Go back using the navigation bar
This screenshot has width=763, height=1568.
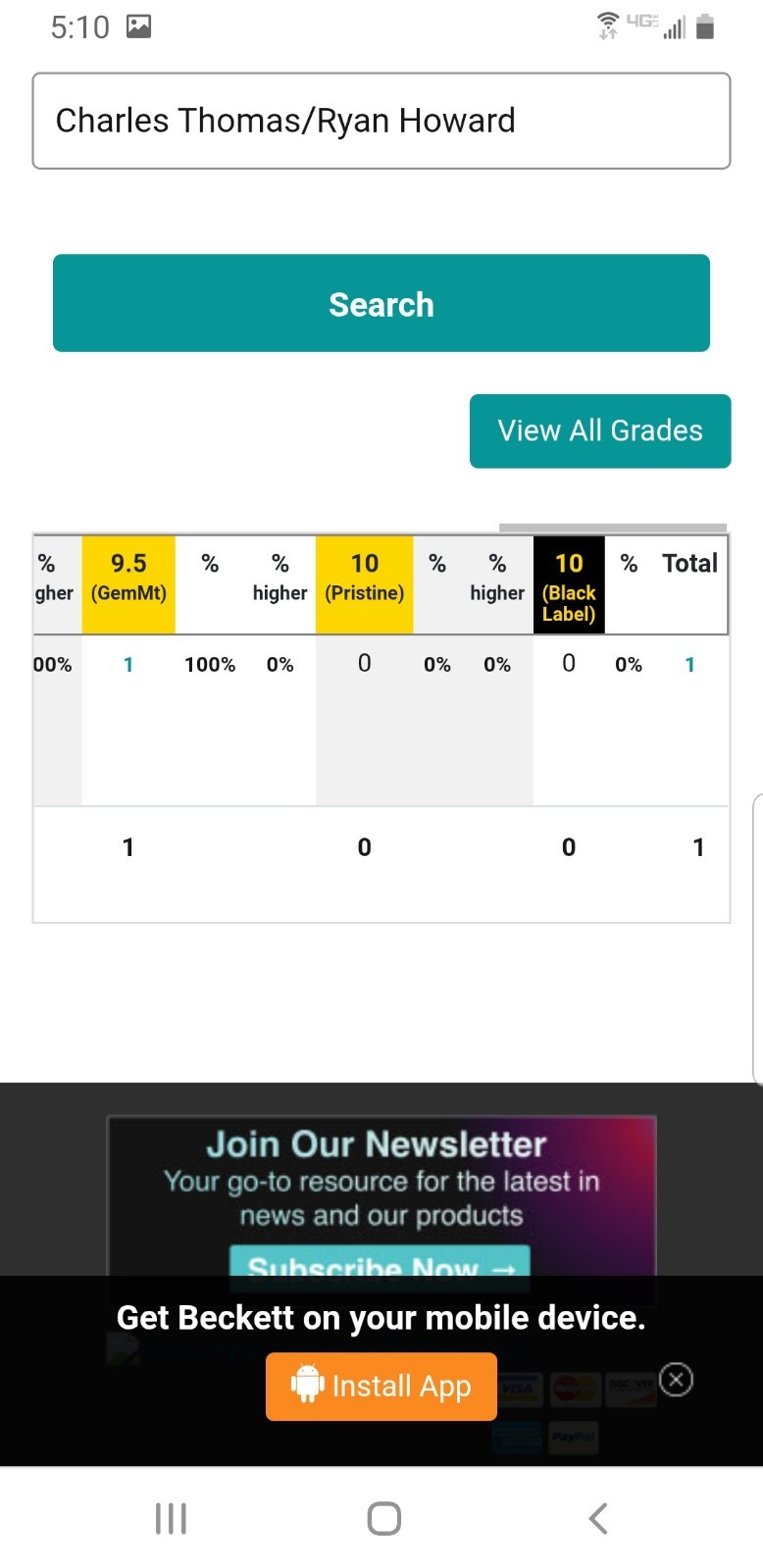pyautogui.click(x=597, y=1518)
